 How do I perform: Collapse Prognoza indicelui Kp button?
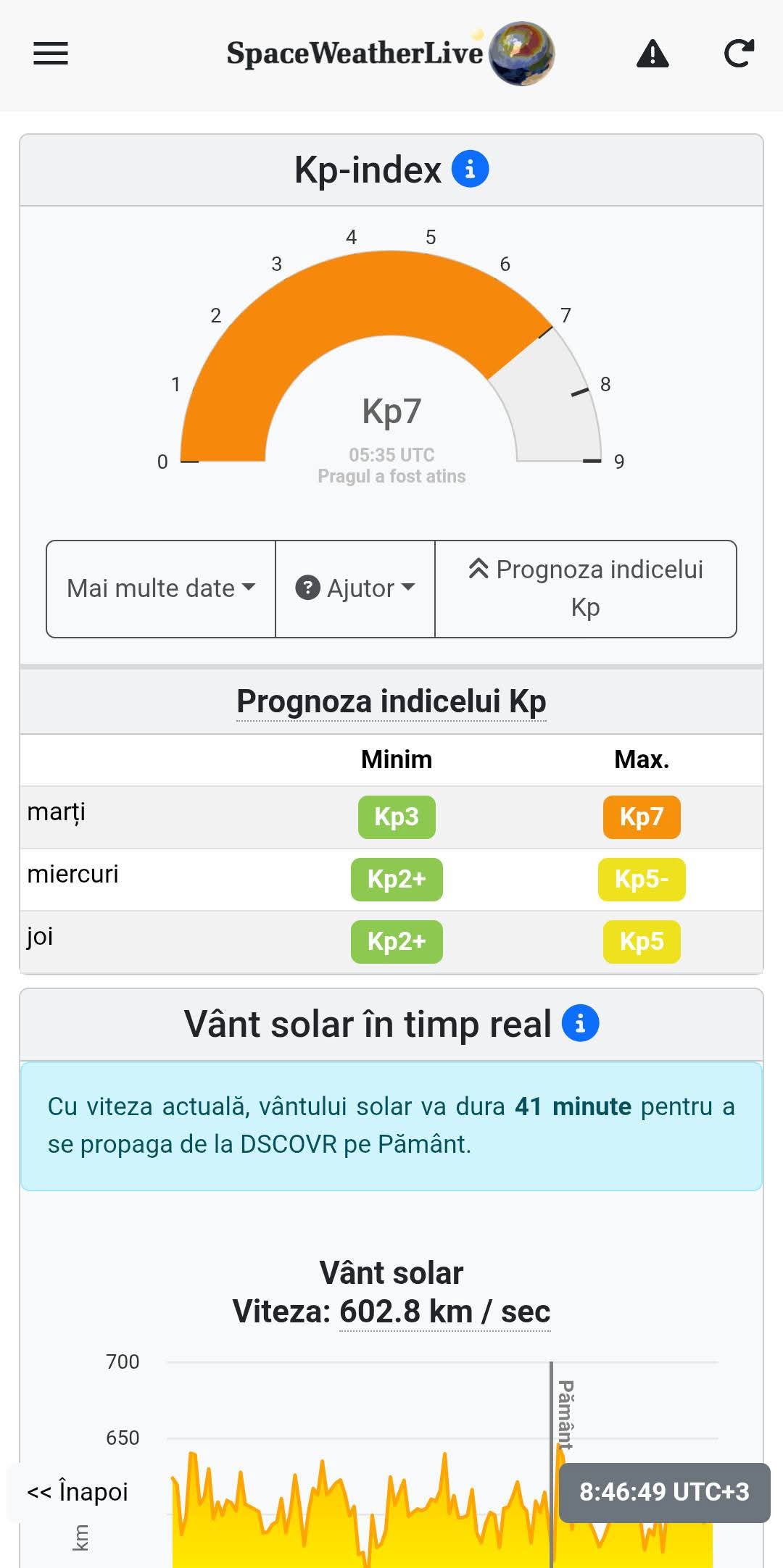coord(586,588)
